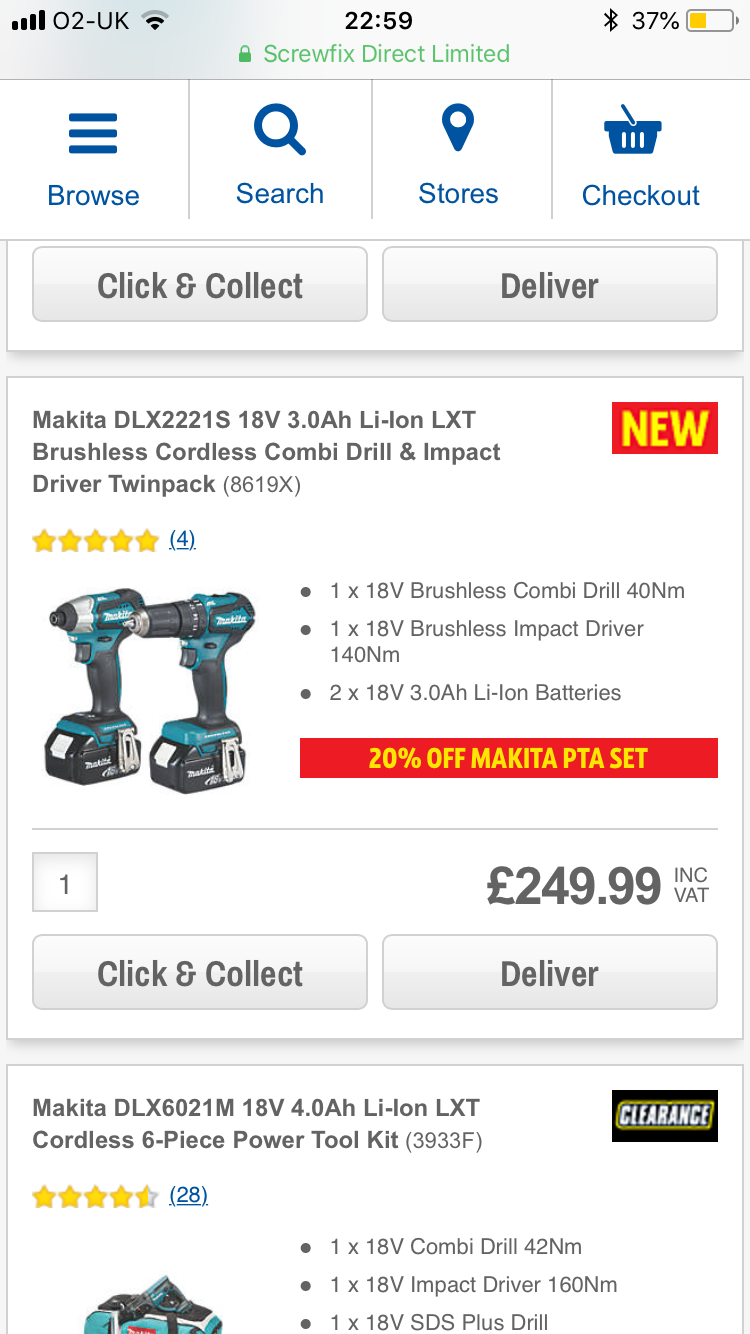This screenshot has height=1334, width=750.
Task: Choose Deliver for the £249.99 twinpack
Action: [549, 973]
